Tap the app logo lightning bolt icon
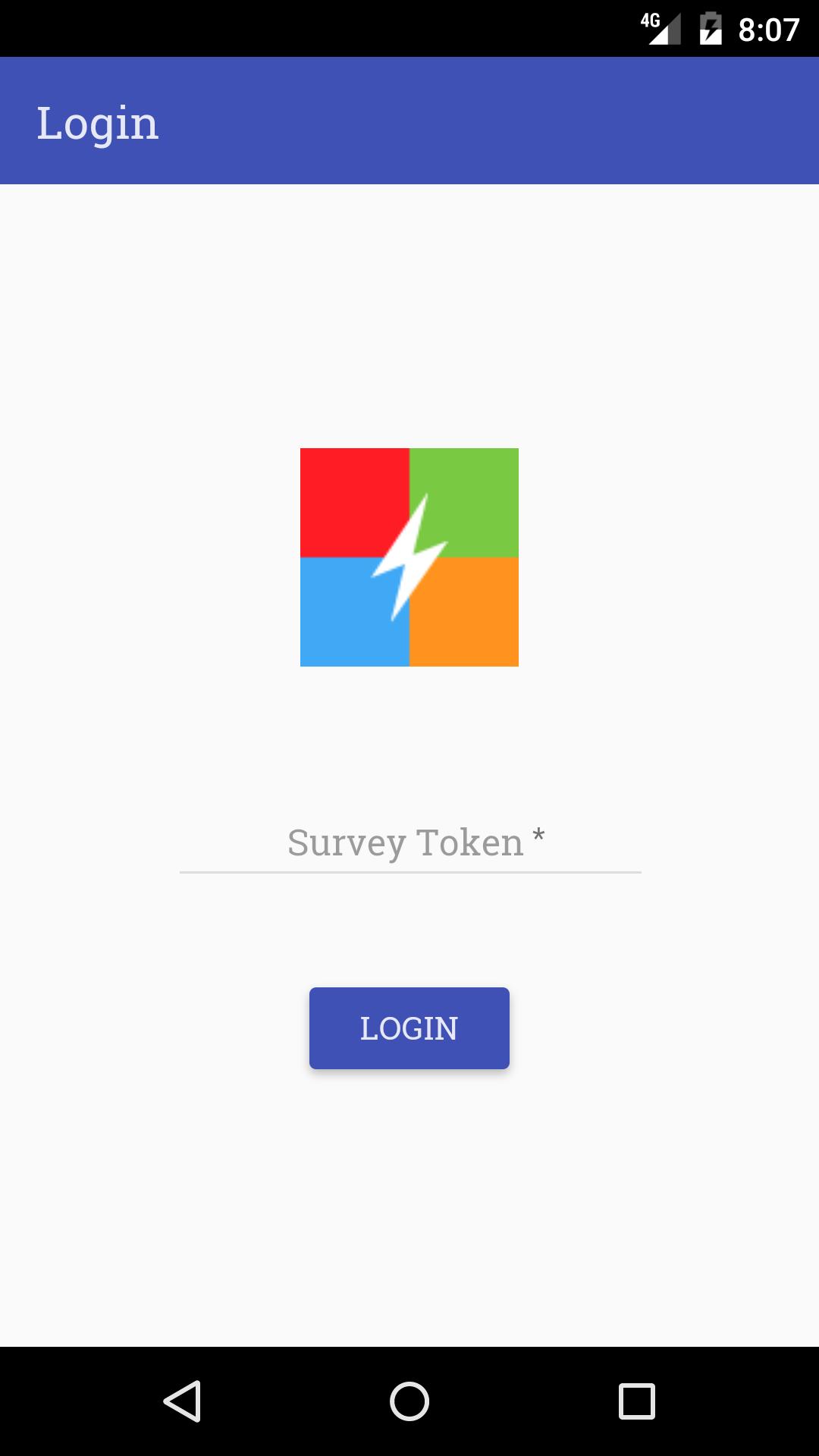819x1456 pixels. 409,557
